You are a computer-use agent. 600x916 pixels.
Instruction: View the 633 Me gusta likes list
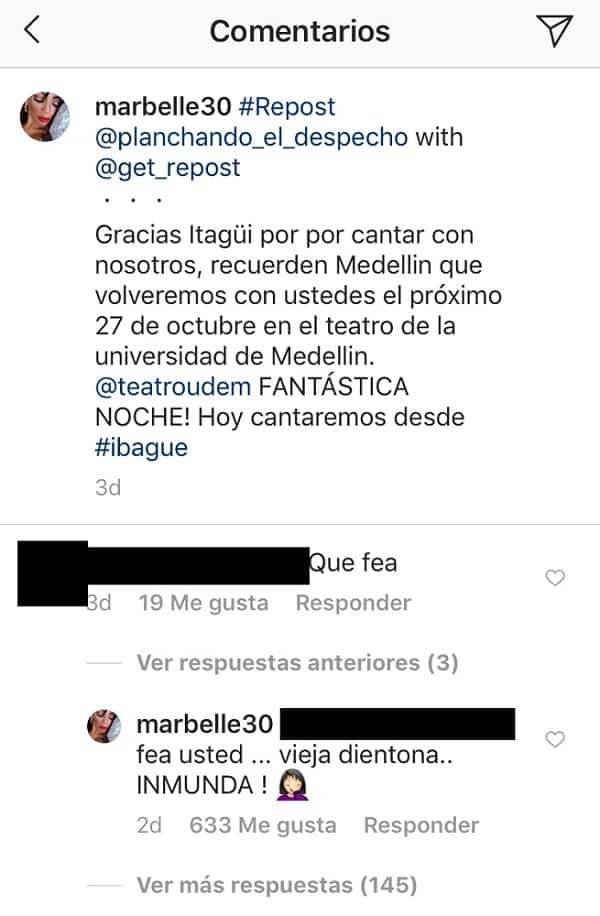click(263, 825)
